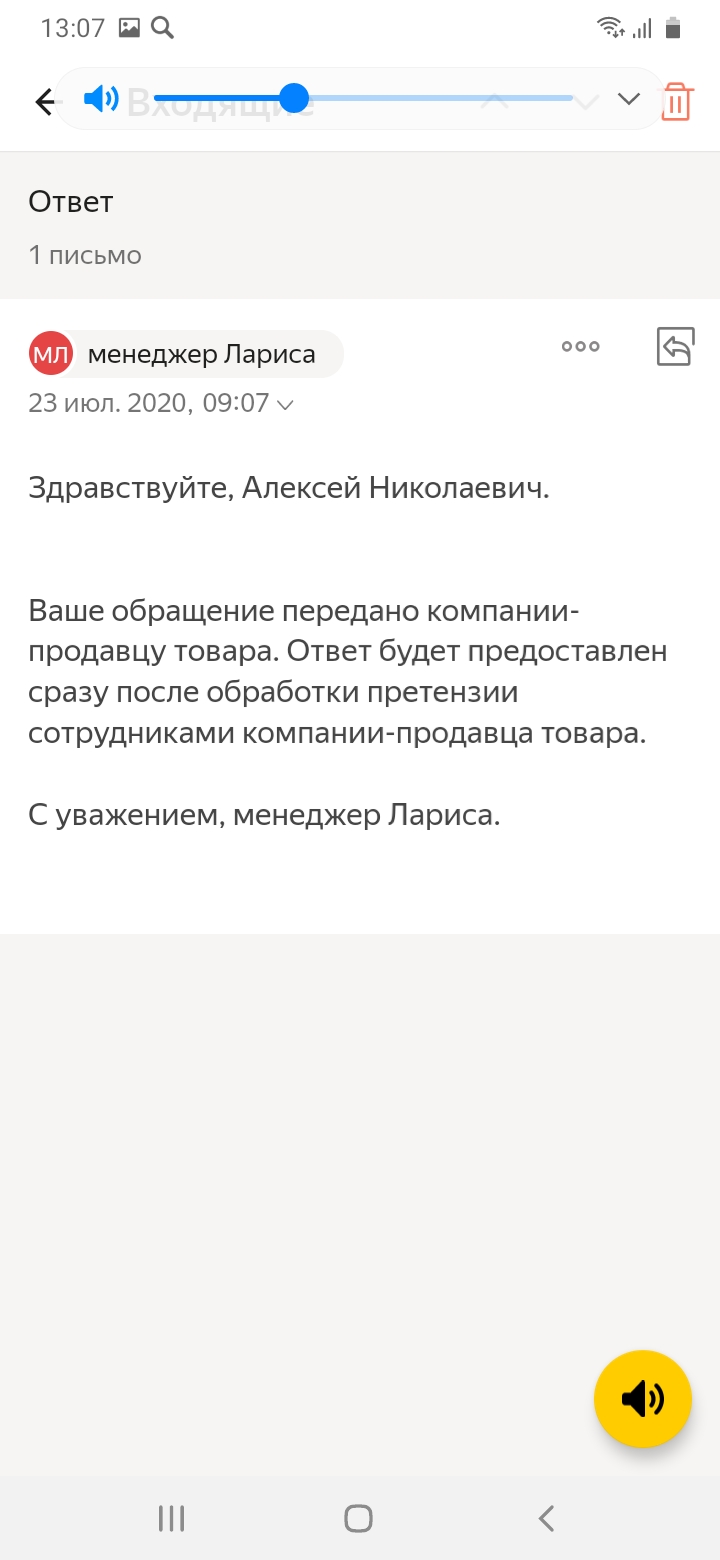Tap the yellow speaker floating button

pos(643,1399)
